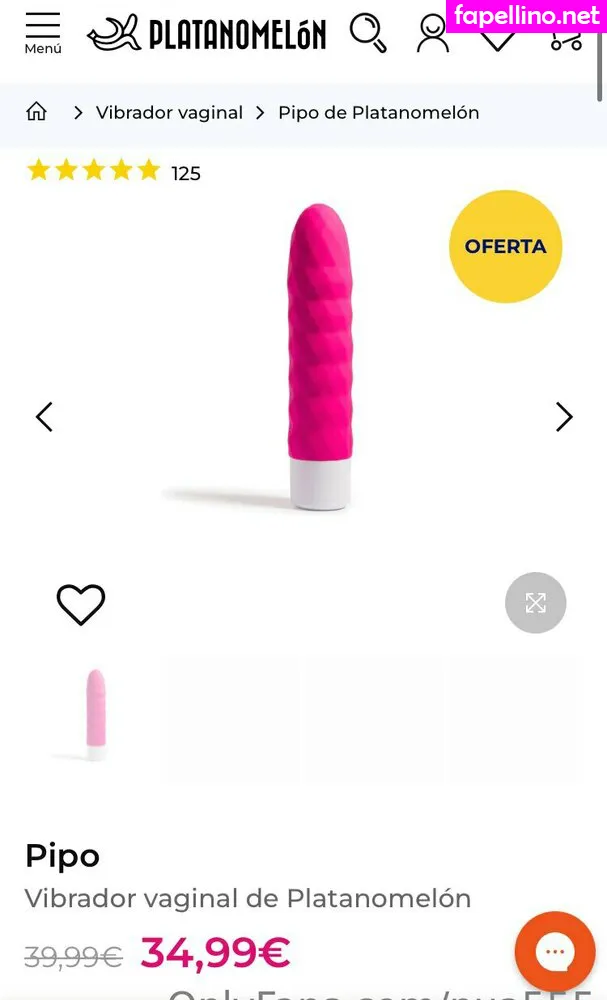Add Pipo to favorites with the heart
The height and width of the screenshot is (1000, 607).
[81, 604]
